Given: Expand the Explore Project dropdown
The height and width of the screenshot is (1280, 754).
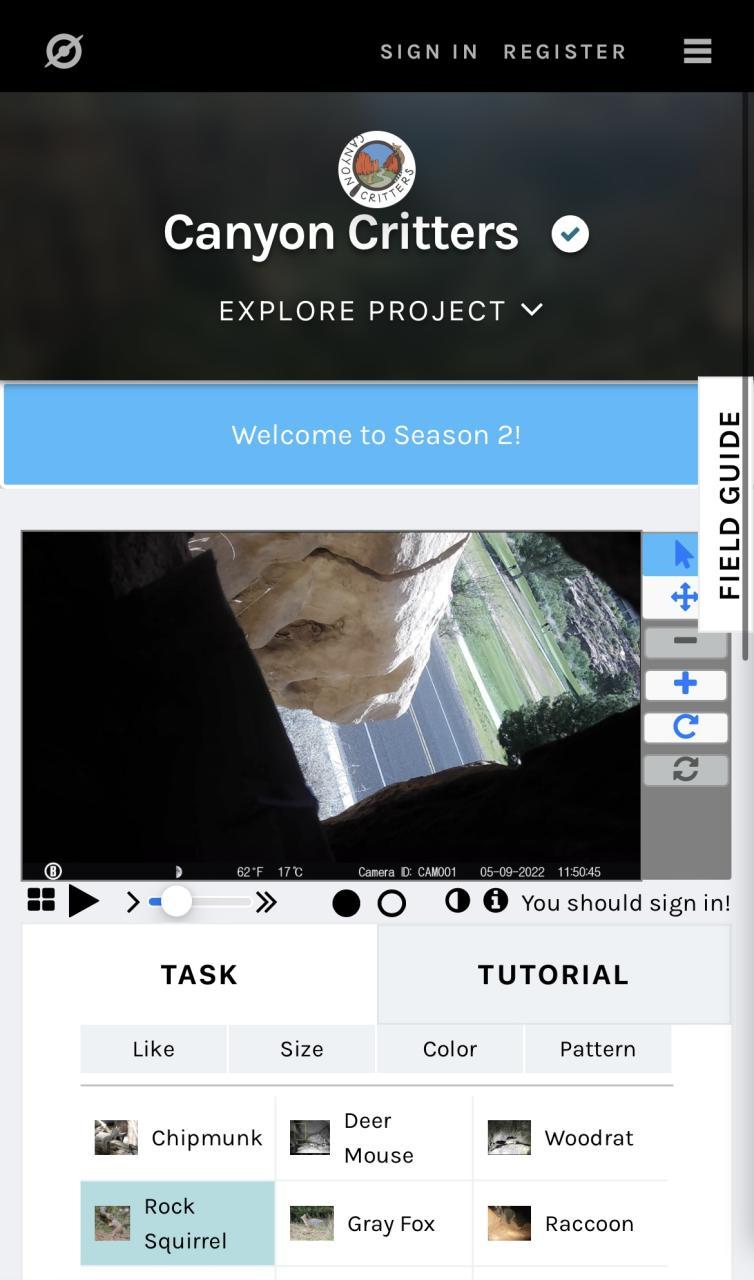Looking at the screenshot, I should (380, 311).
